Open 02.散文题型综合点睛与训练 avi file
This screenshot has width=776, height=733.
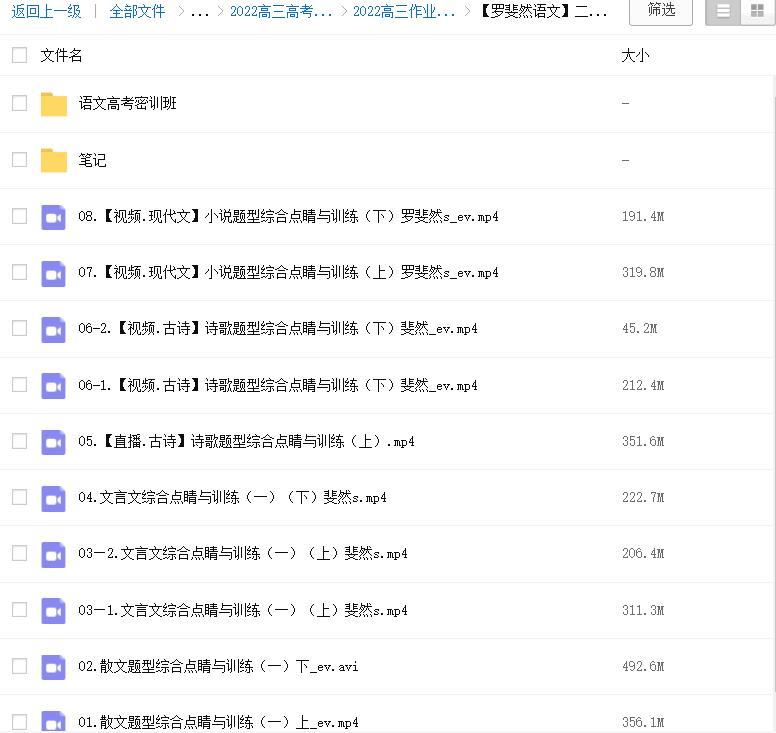(217, 666)
